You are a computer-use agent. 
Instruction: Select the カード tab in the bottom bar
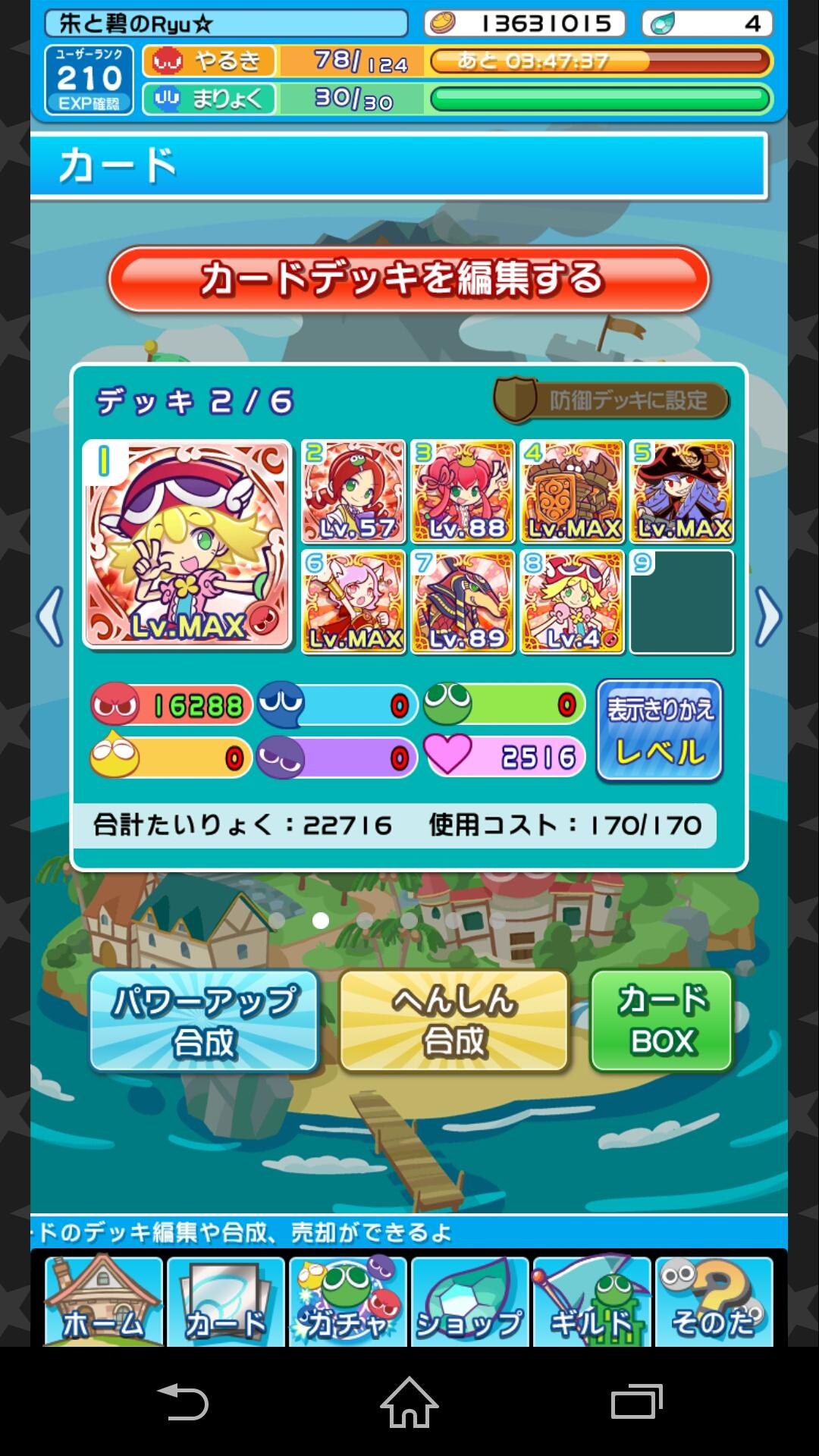[225, 1301]
